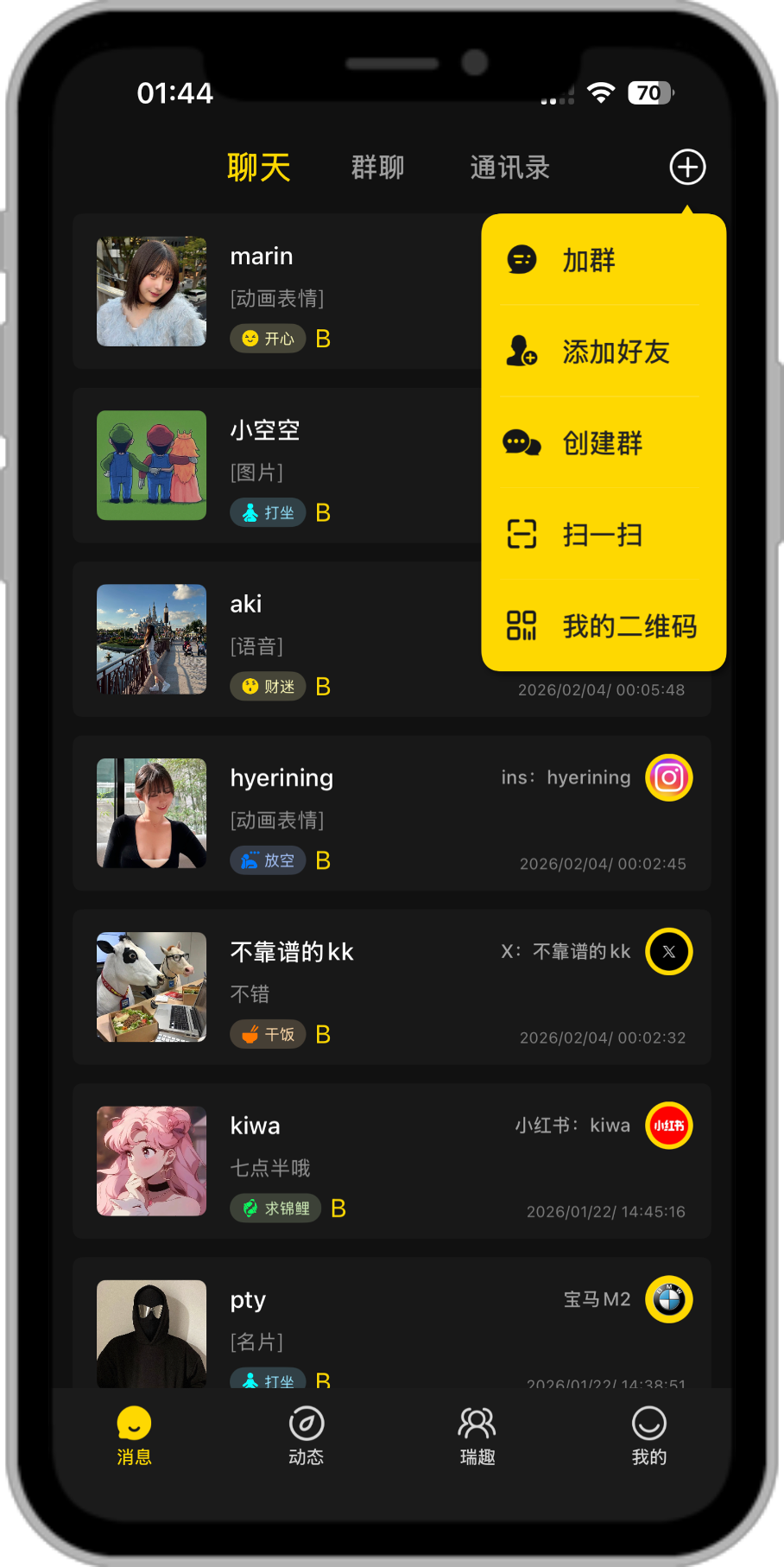Tap the BMW badge next to pty
Image resolution: width=784 pixels, height=1567 pixels.
(671, 1299)
